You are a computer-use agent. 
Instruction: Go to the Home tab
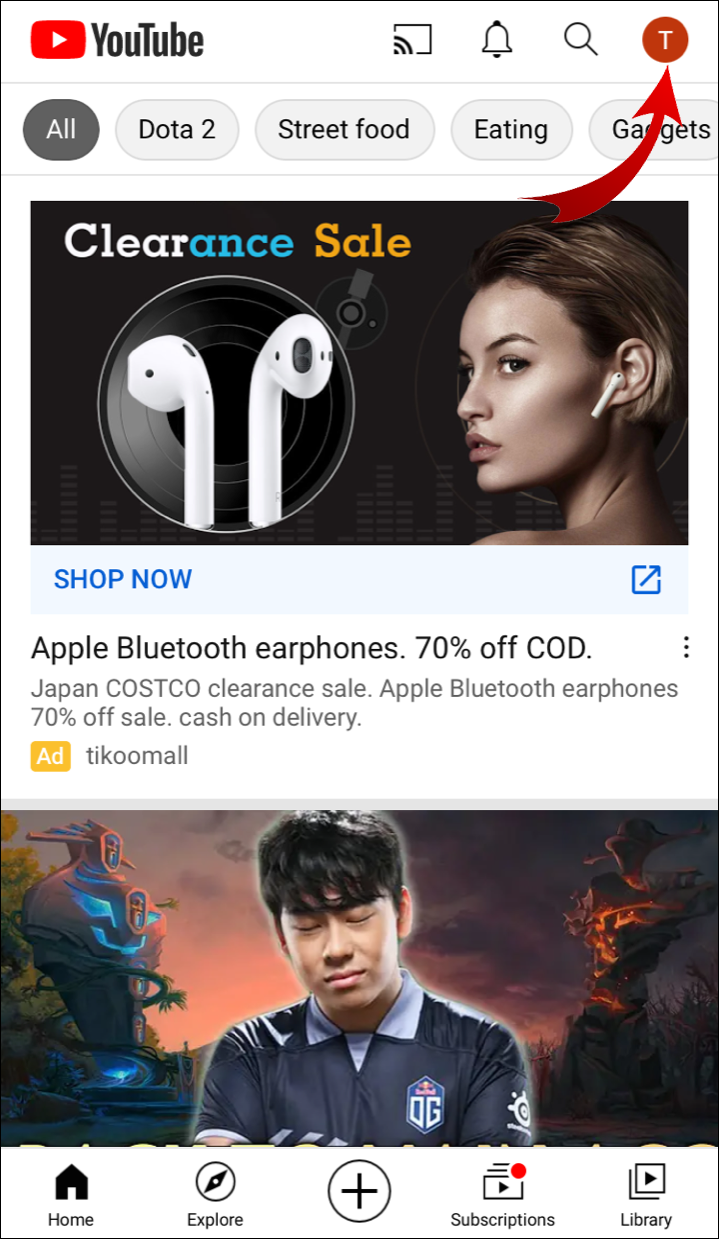[x=71, y=1196]
